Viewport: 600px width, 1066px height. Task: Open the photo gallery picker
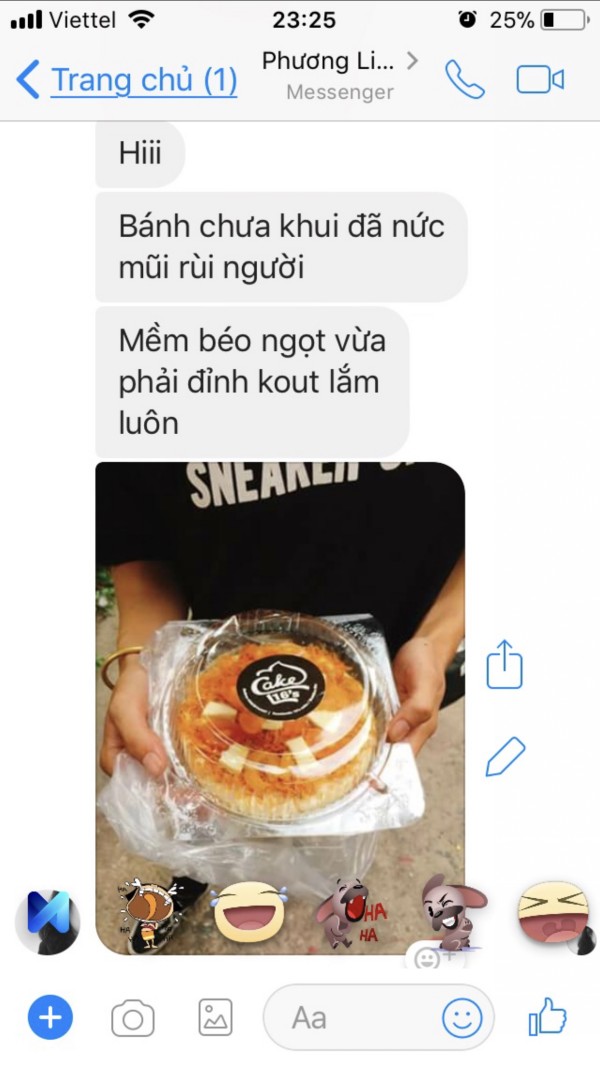pyautogui.click(x=215, y=1018)
